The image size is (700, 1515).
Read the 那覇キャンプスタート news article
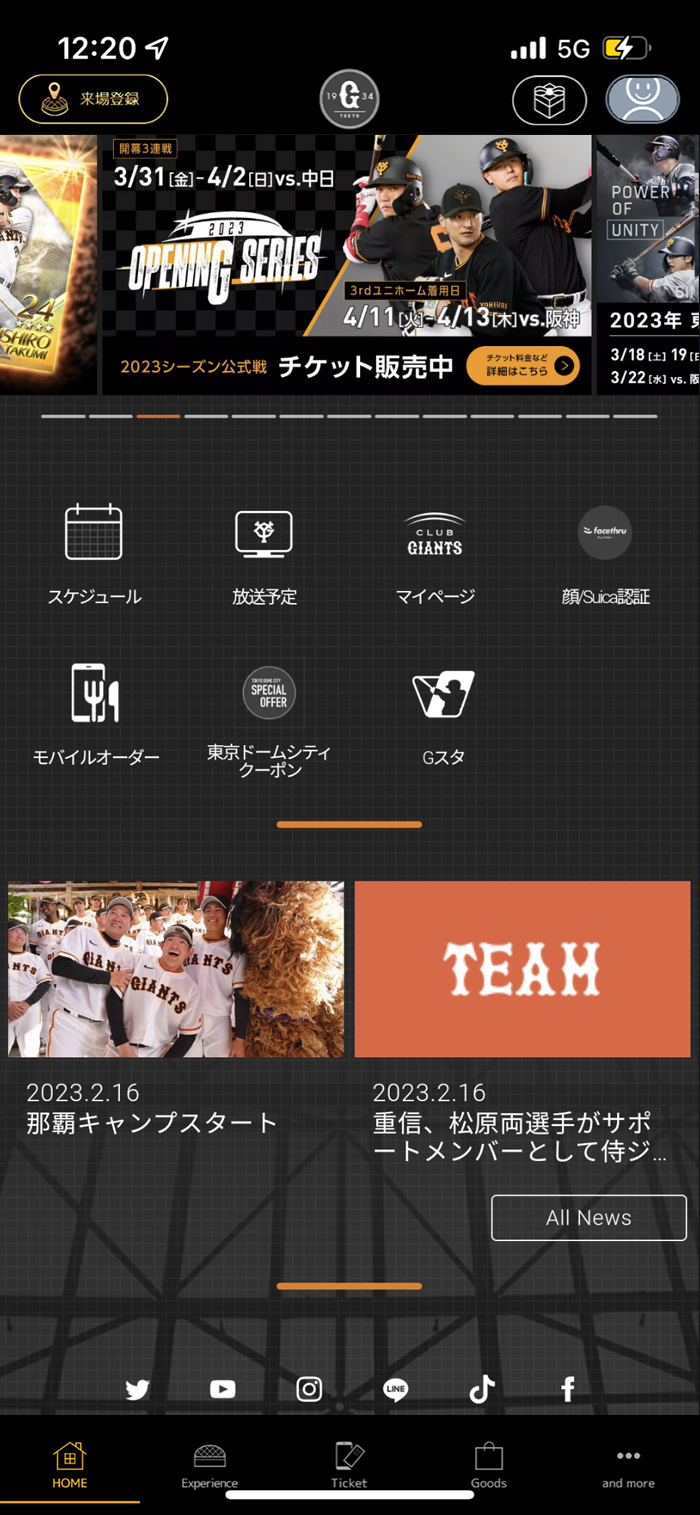pyautogui.click(x=176, y=1008)
